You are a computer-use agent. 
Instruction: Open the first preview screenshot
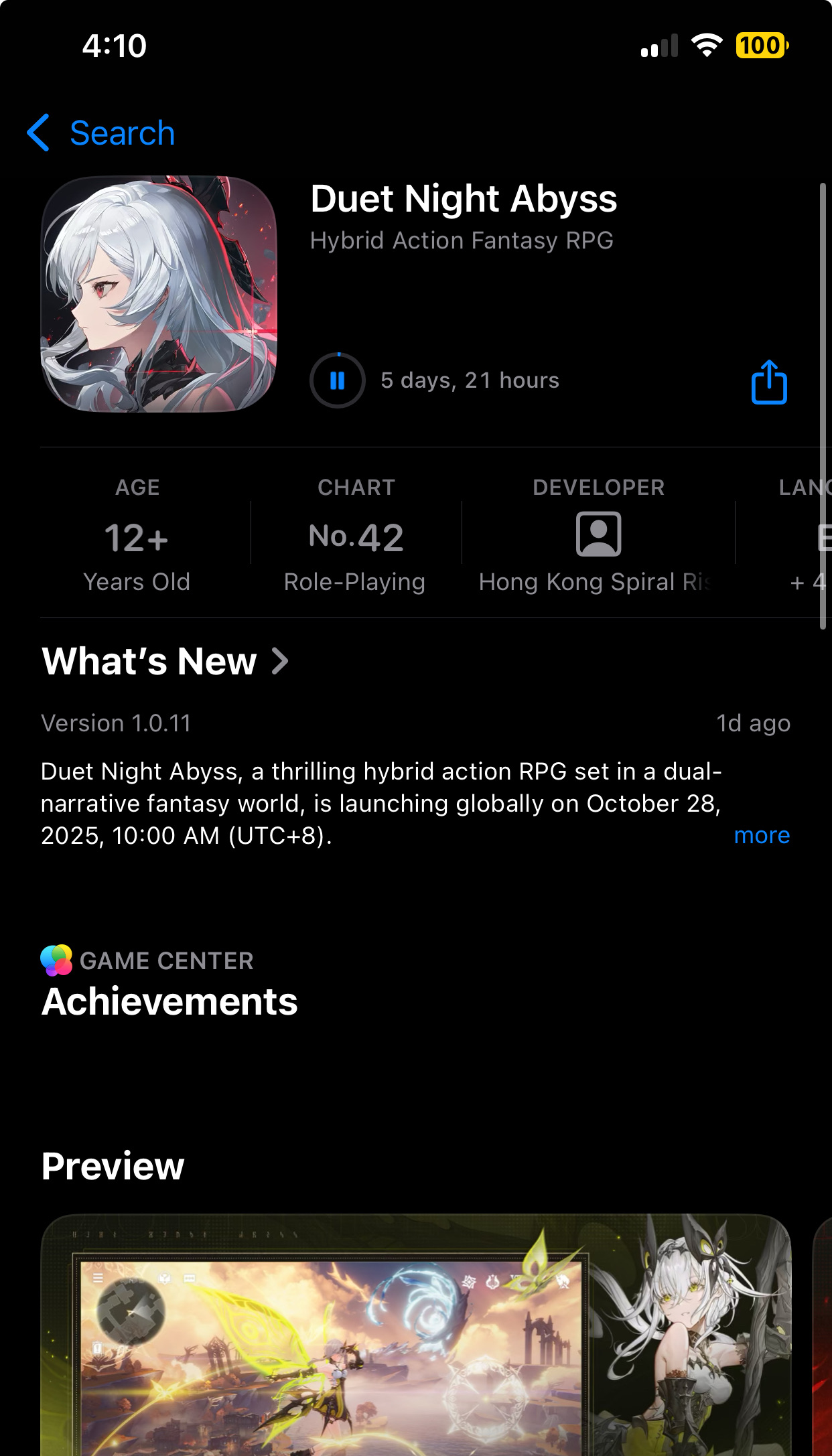coord(415,1333)
